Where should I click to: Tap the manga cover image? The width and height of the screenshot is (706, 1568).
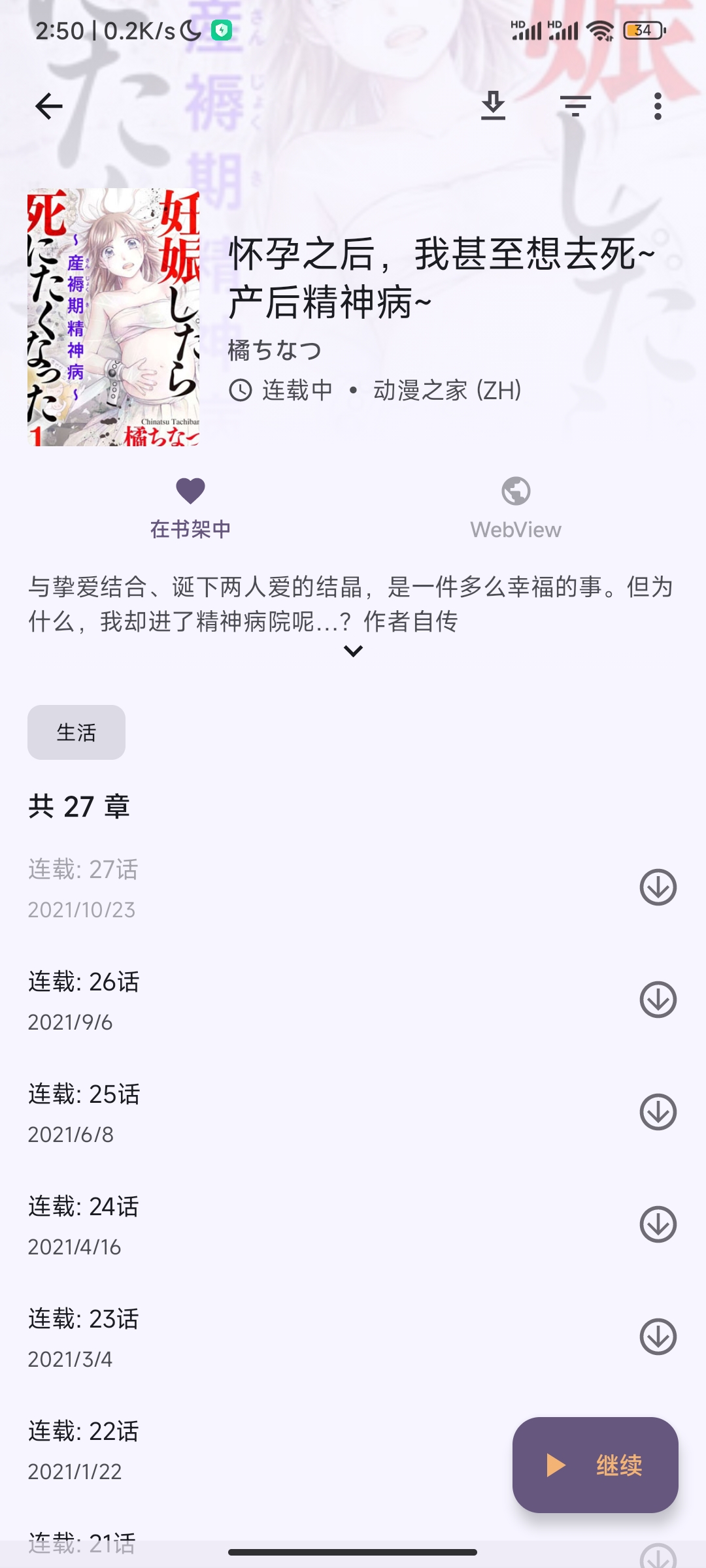[113, 318]
